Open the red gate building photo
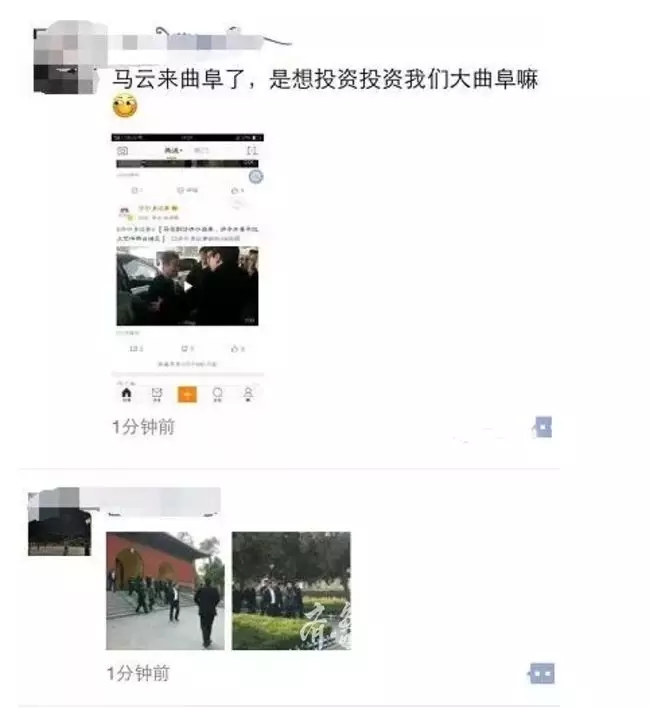The height and width of the screenshot is (708, 650). (x=165, y=590)
